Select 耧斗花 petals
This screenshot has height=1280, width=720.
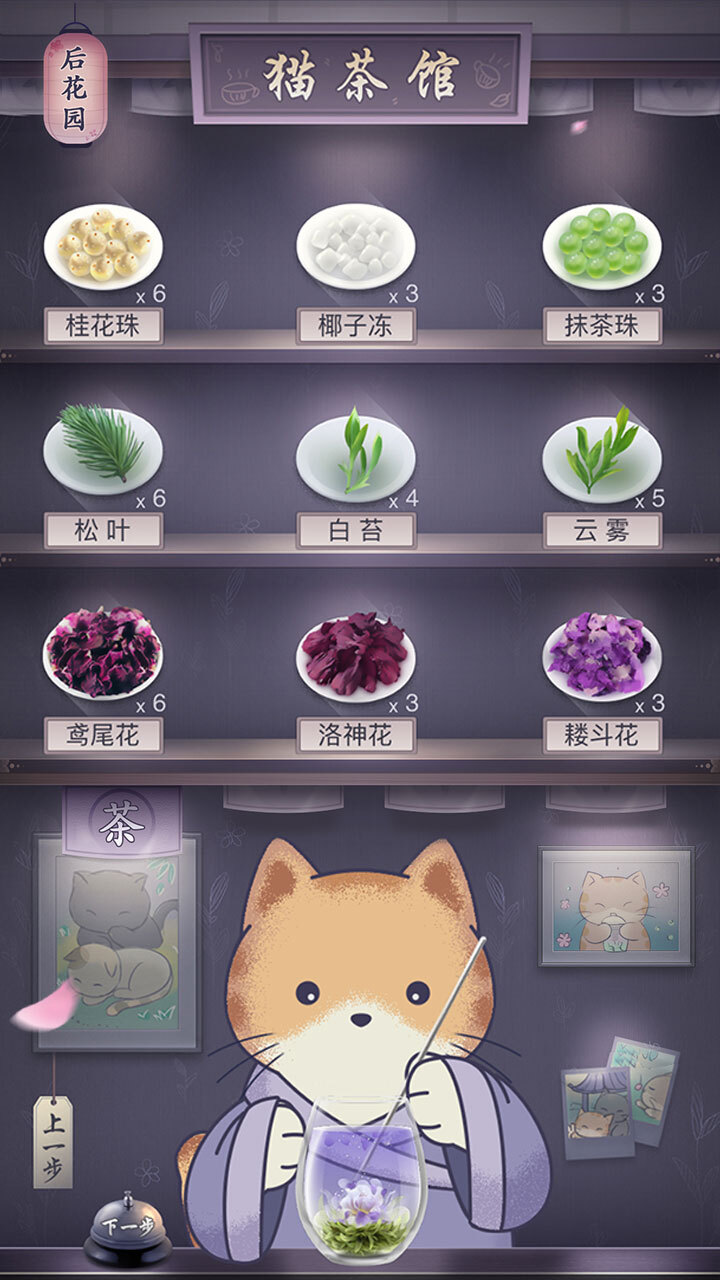coord(602,655)
